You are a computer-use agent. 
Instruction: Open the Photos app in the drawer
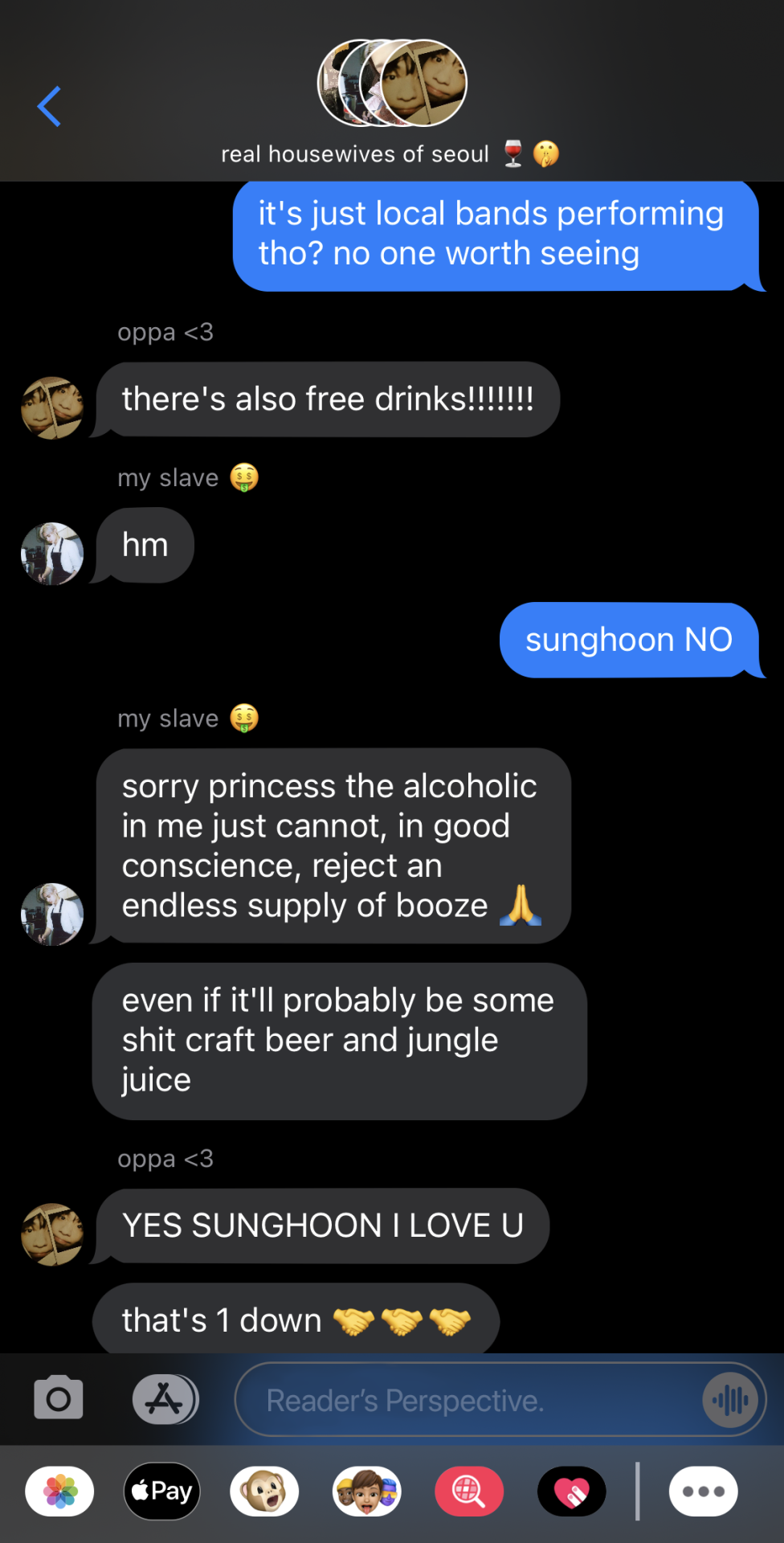pos(59,1492)
